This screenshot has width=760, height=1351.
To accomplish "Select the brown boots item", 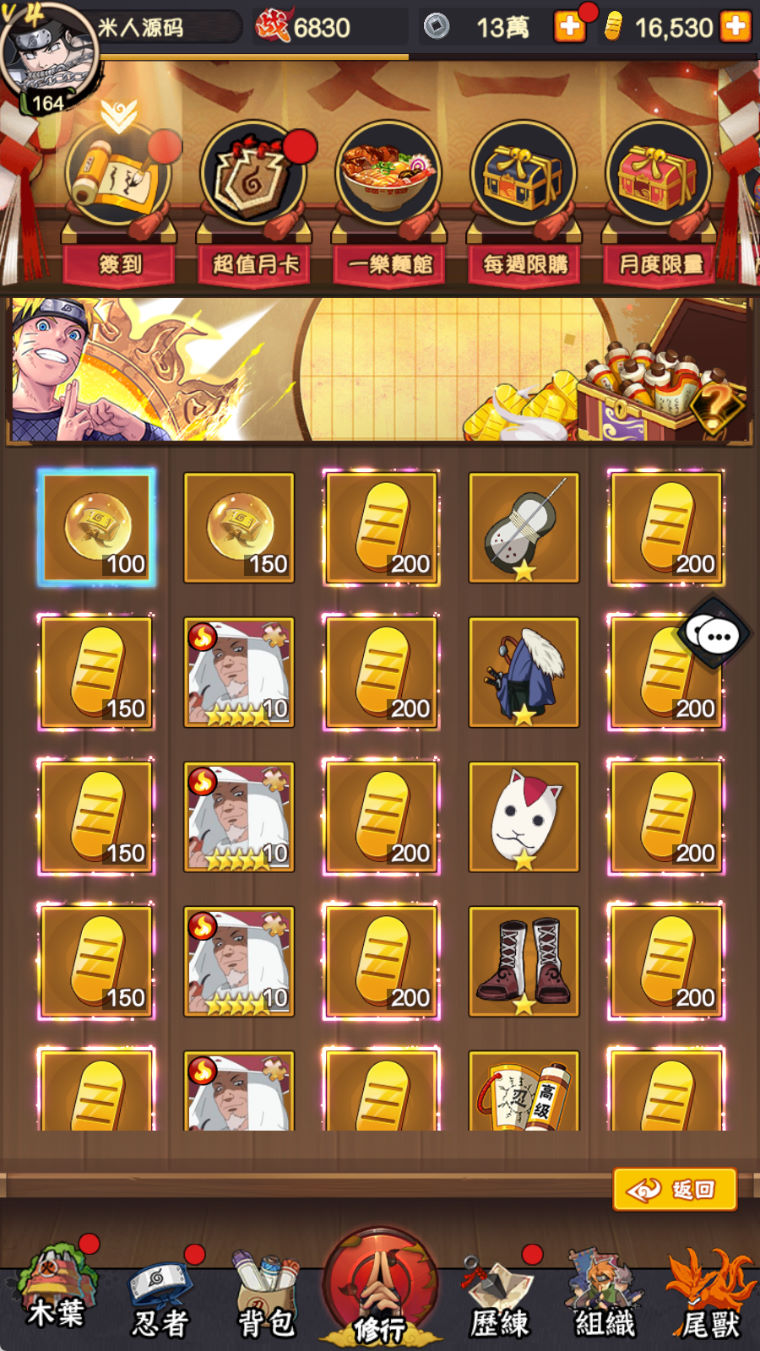I will tap(523, 961).
